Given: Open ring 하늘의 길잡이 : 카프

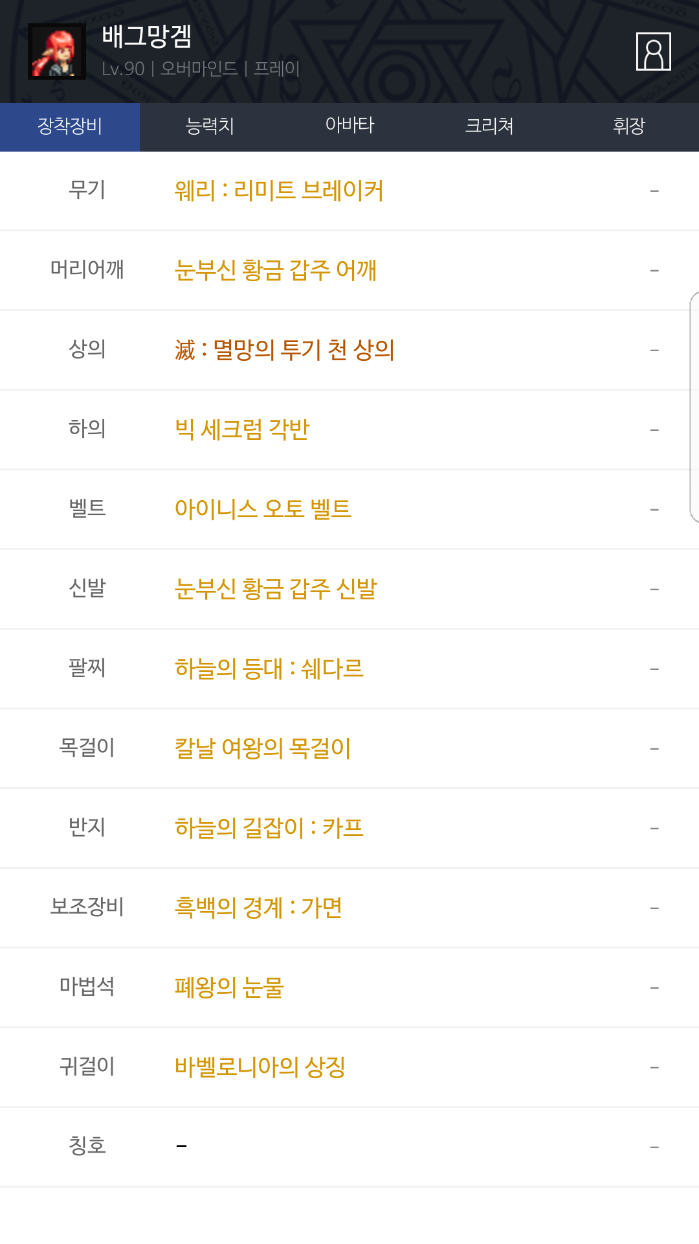Looking at the screenshot, I should (x=269, y=828).
